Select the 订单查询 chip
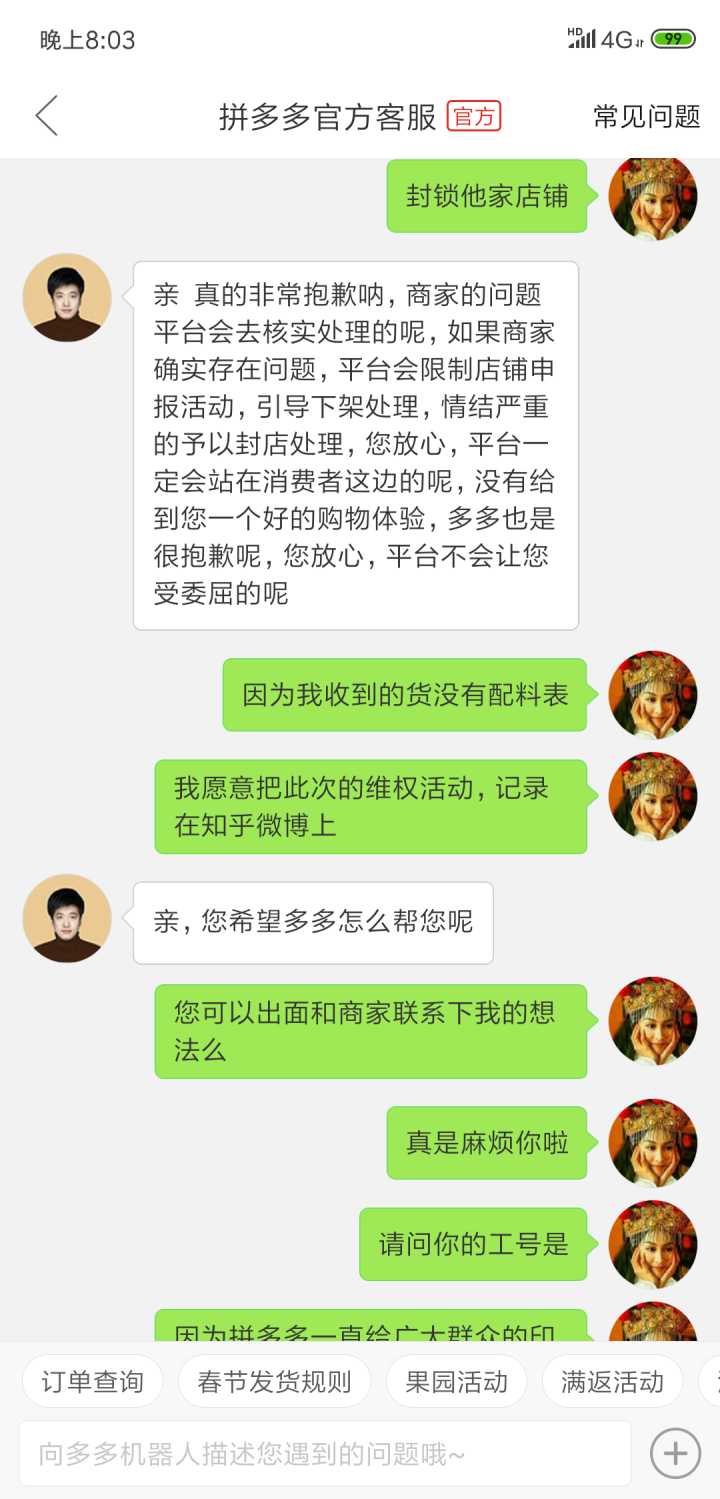 [x=92, y=1382]
